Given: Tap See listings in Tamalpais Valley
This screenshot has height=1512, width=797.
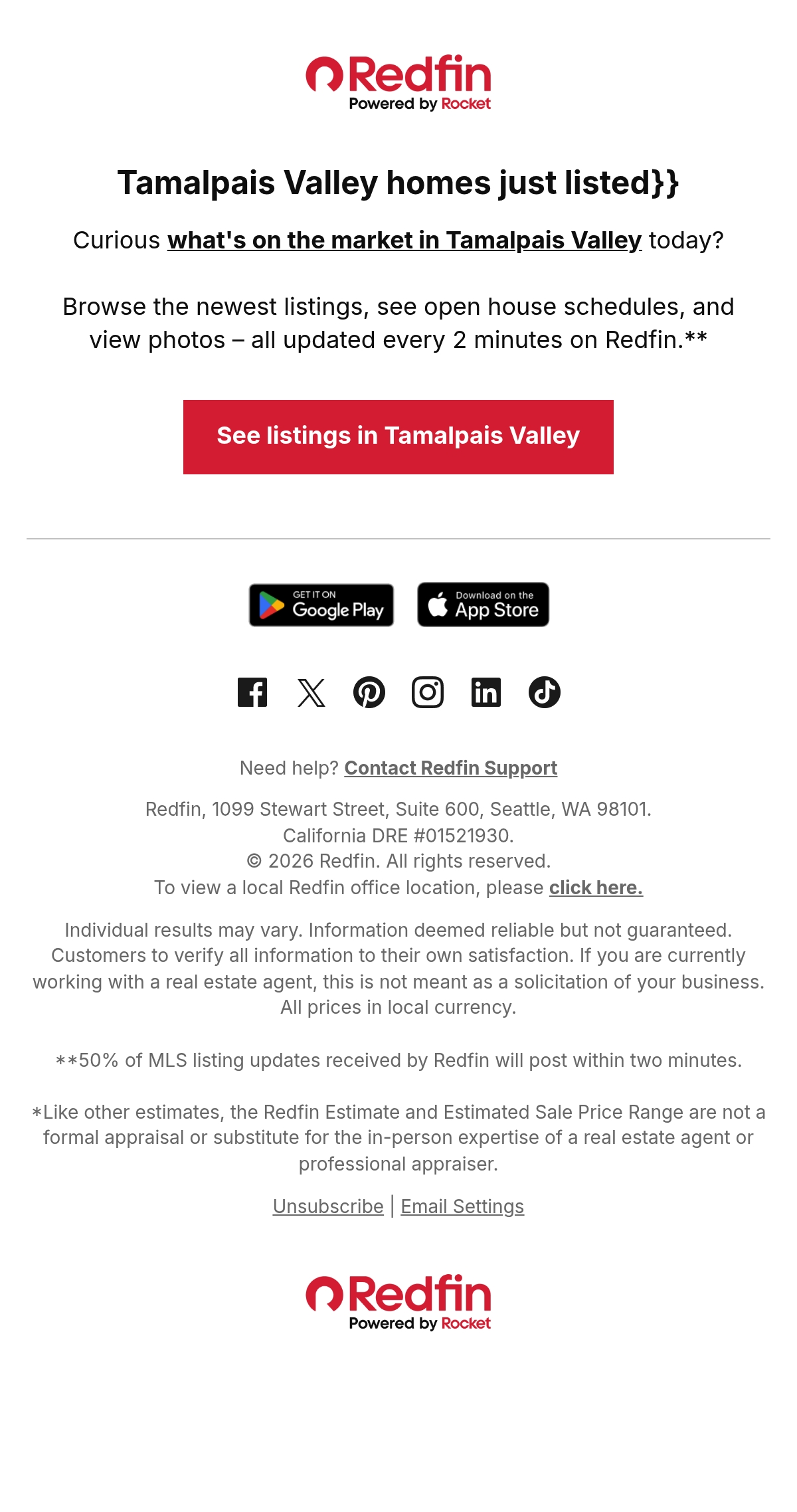Looking at the screenshot, I should 398,437.
